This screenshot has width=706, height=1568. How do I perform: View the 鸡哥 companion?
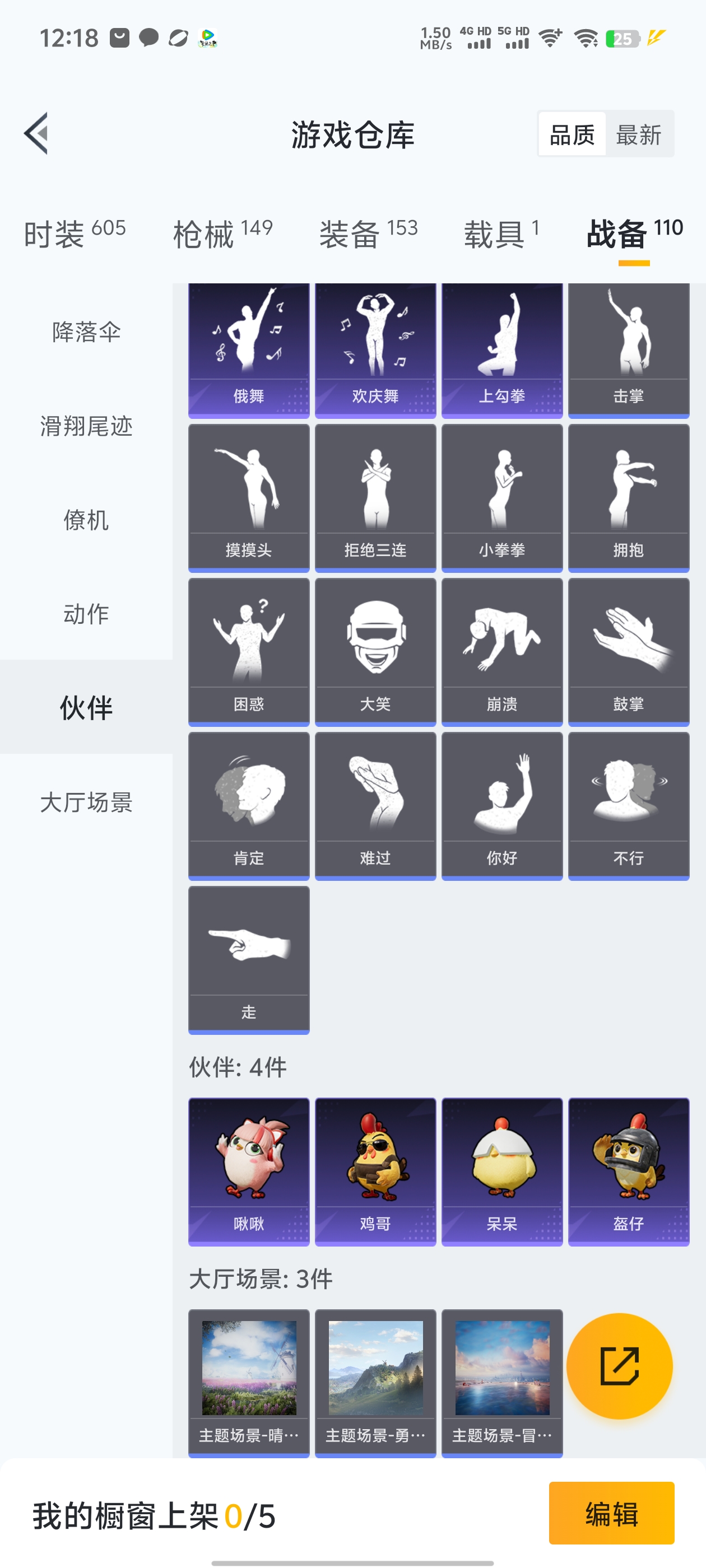point(375,1170)
